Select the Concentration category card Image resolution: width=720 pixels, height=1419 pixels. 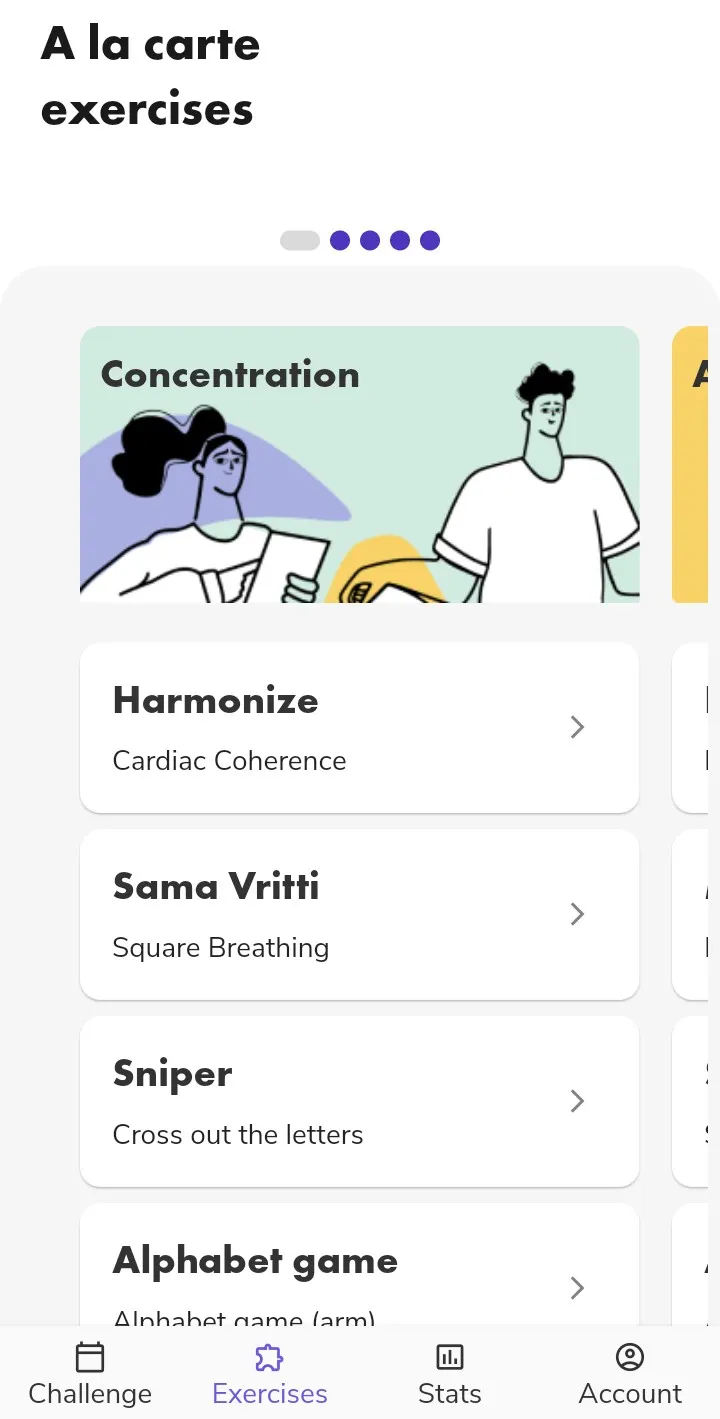click(x=359, y=464)
